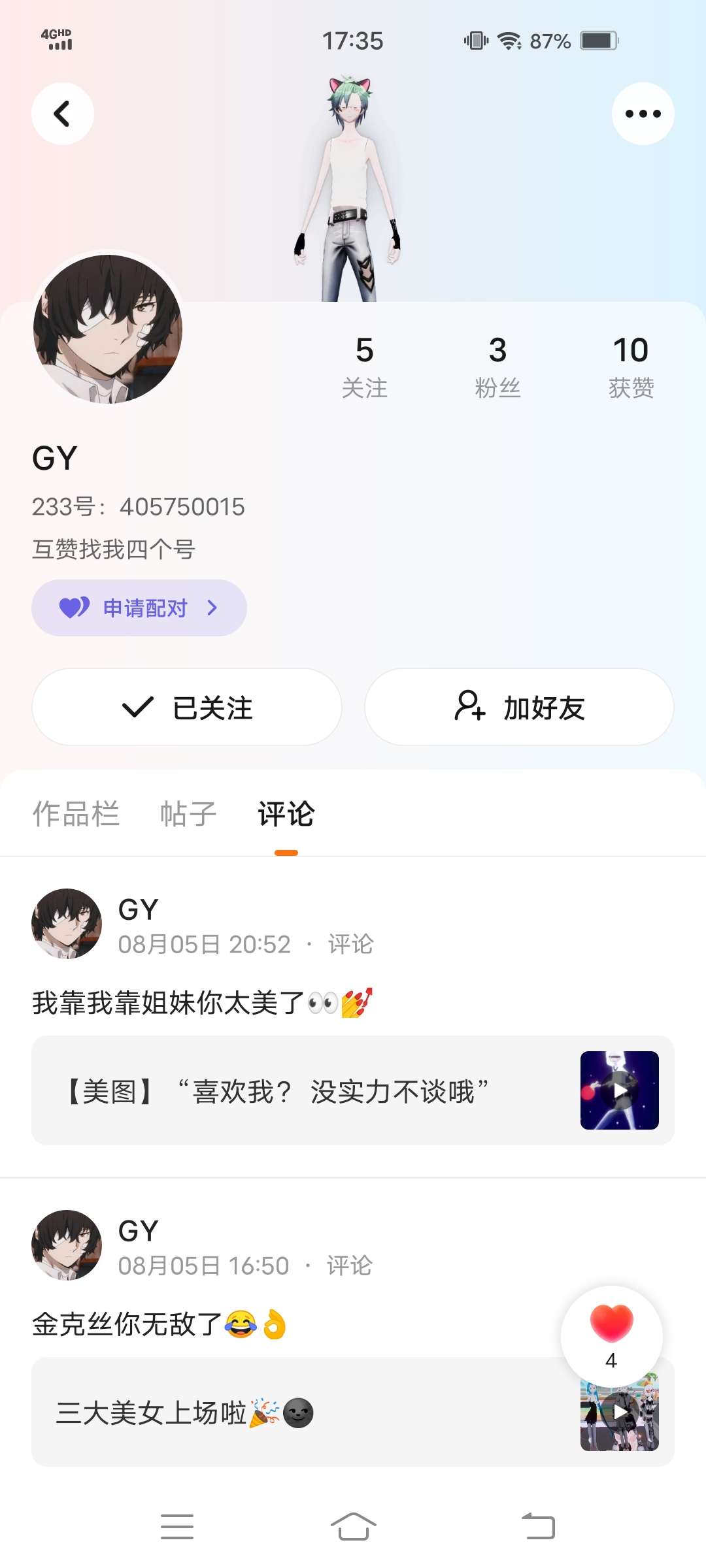The width and height of the screenshot is (706, 1568).
Task: Open the post 【美图】“喜欢我？没实力不谈哦”
Action: click(353, 1090)
